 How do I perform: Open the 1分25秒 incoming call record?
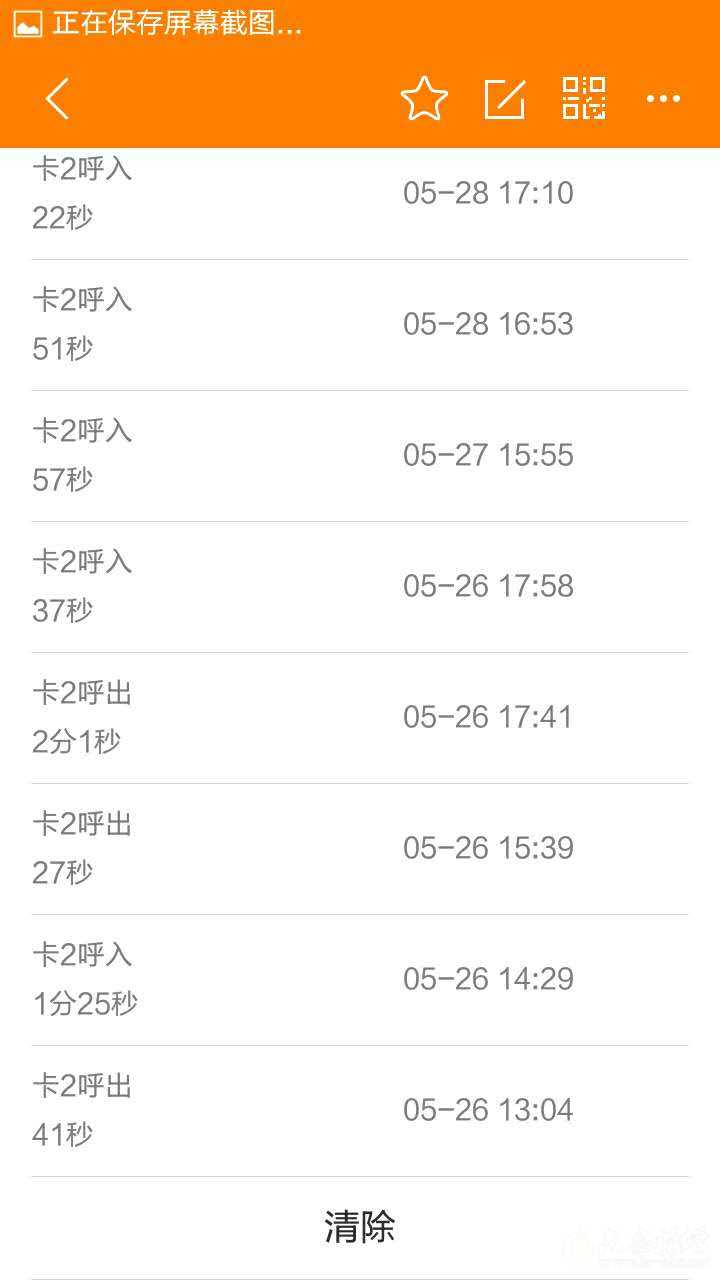(x=360, y=979)
